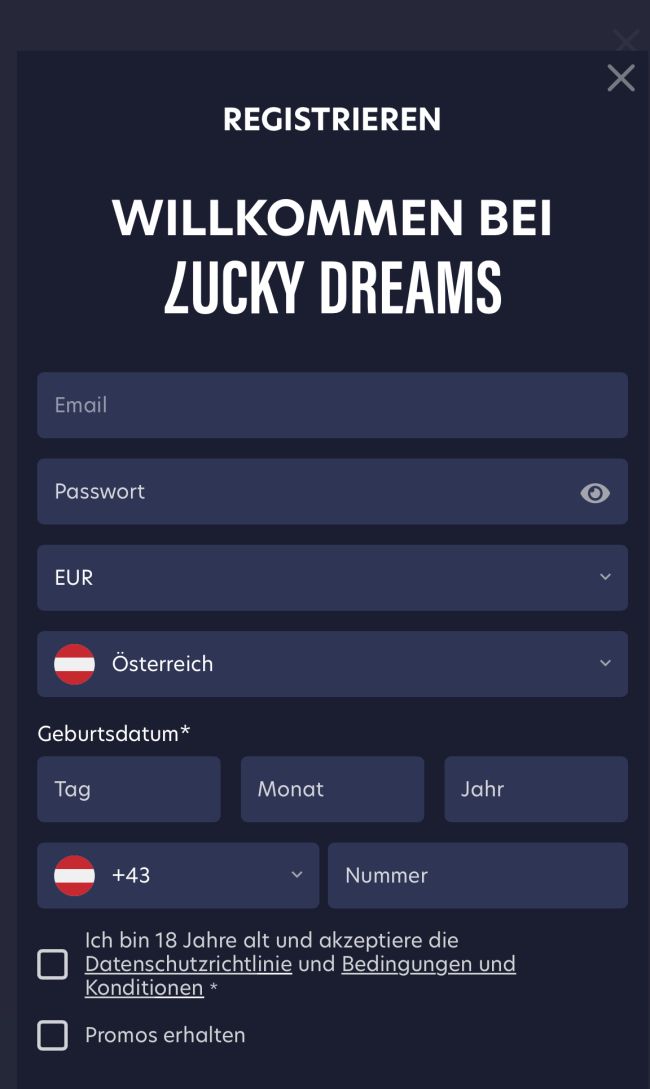Enable the Promos erhalten checkbox
The height and width of the screenshot is (1089, 650).
click(53, 1035)
